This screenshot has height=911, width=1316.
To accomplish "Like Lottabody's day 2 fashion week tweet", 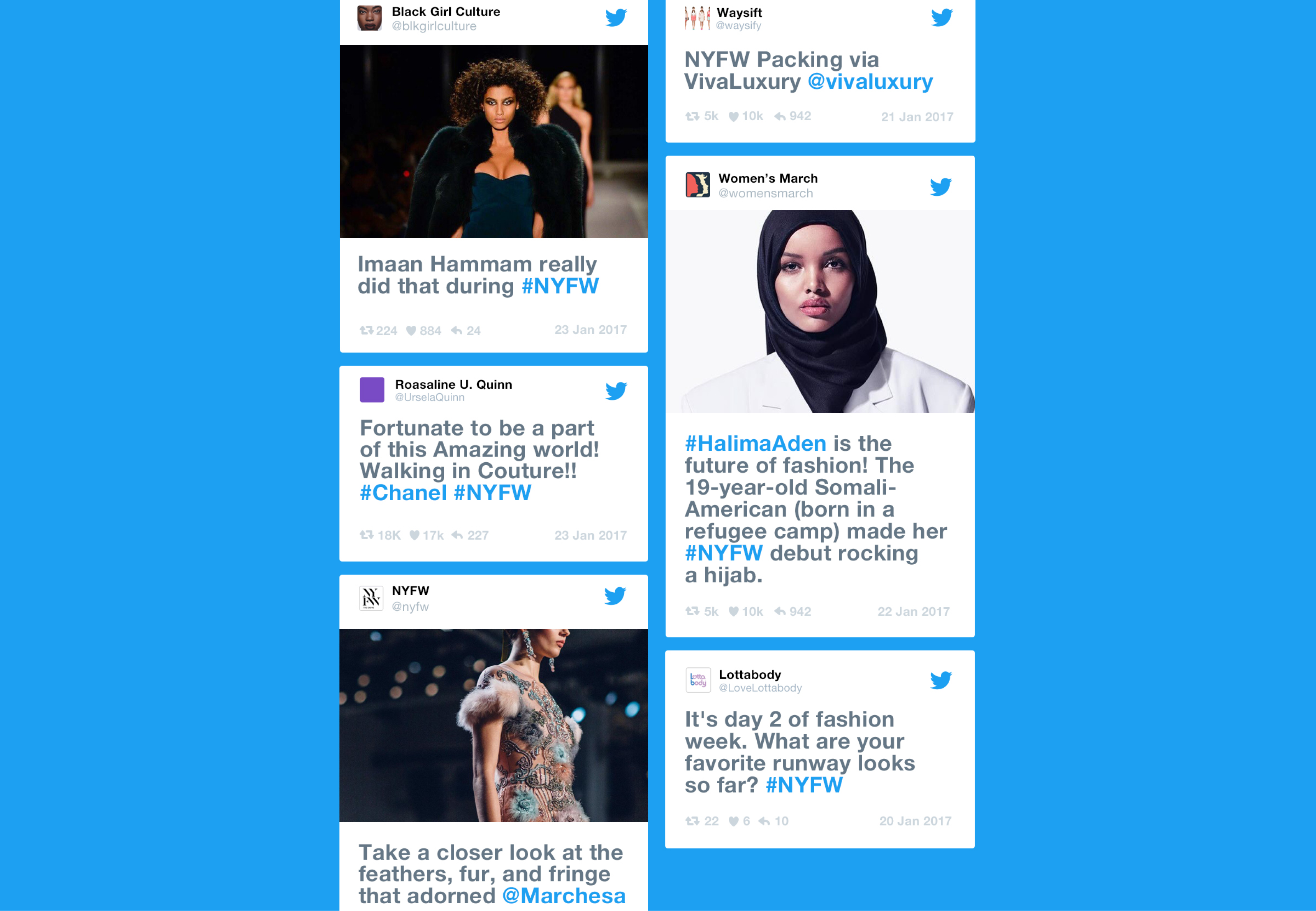I will [733, 821].
